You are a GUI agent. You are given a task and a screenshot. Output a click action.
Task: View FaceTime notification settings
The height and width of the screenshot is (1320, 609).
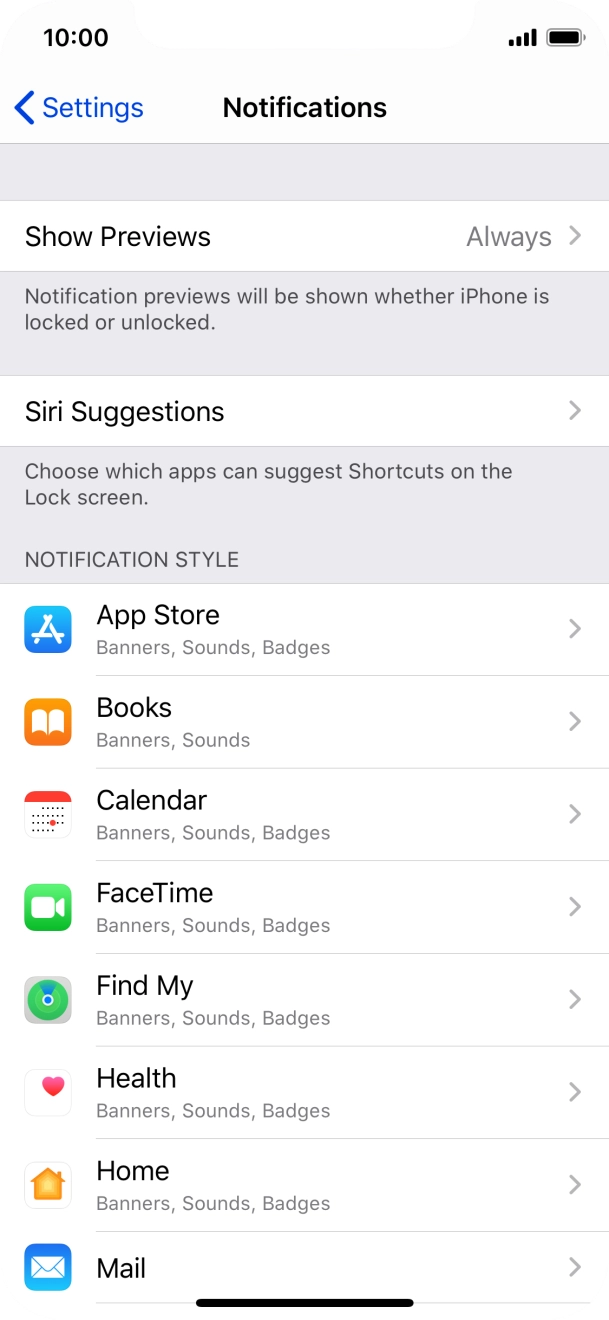[304, 907]
